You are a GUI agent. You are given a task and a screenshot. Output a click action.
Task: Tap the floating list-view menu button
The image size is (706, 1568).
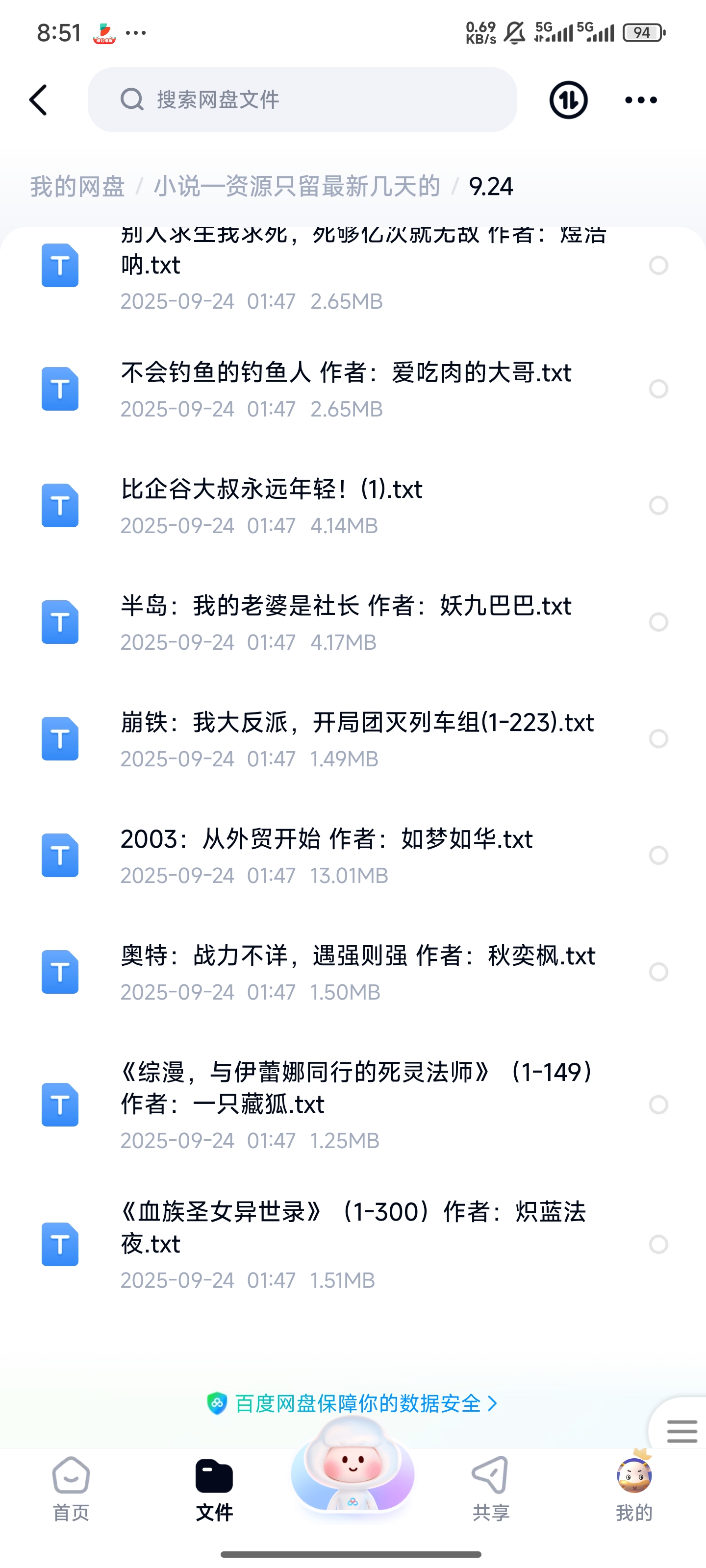coord(681,1430)
